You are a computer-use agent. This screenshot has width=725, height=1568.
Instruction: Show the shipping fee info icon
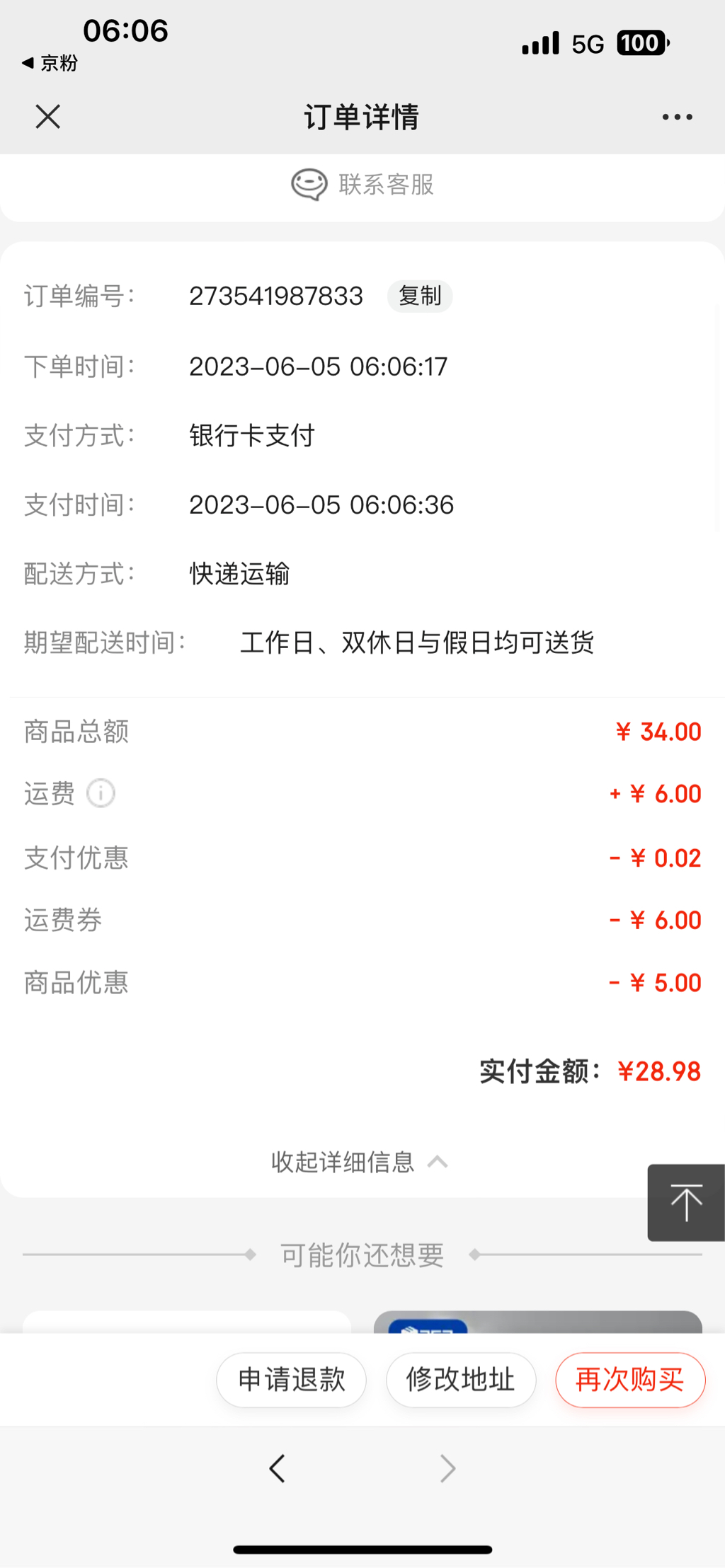(x=101, y=793)
